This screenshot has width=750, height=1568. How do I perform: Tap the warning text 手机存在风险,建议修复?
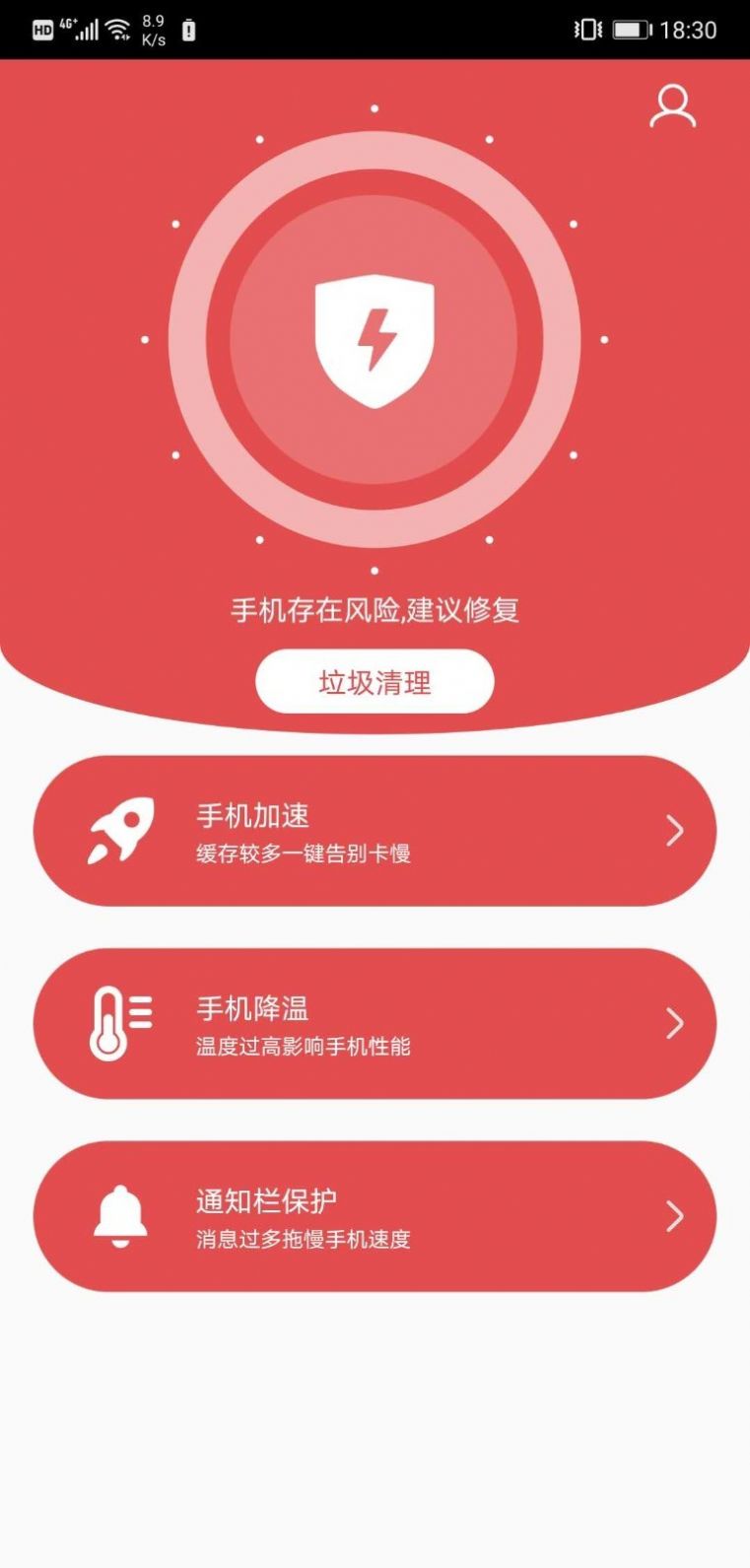click(x=375, y=611)
